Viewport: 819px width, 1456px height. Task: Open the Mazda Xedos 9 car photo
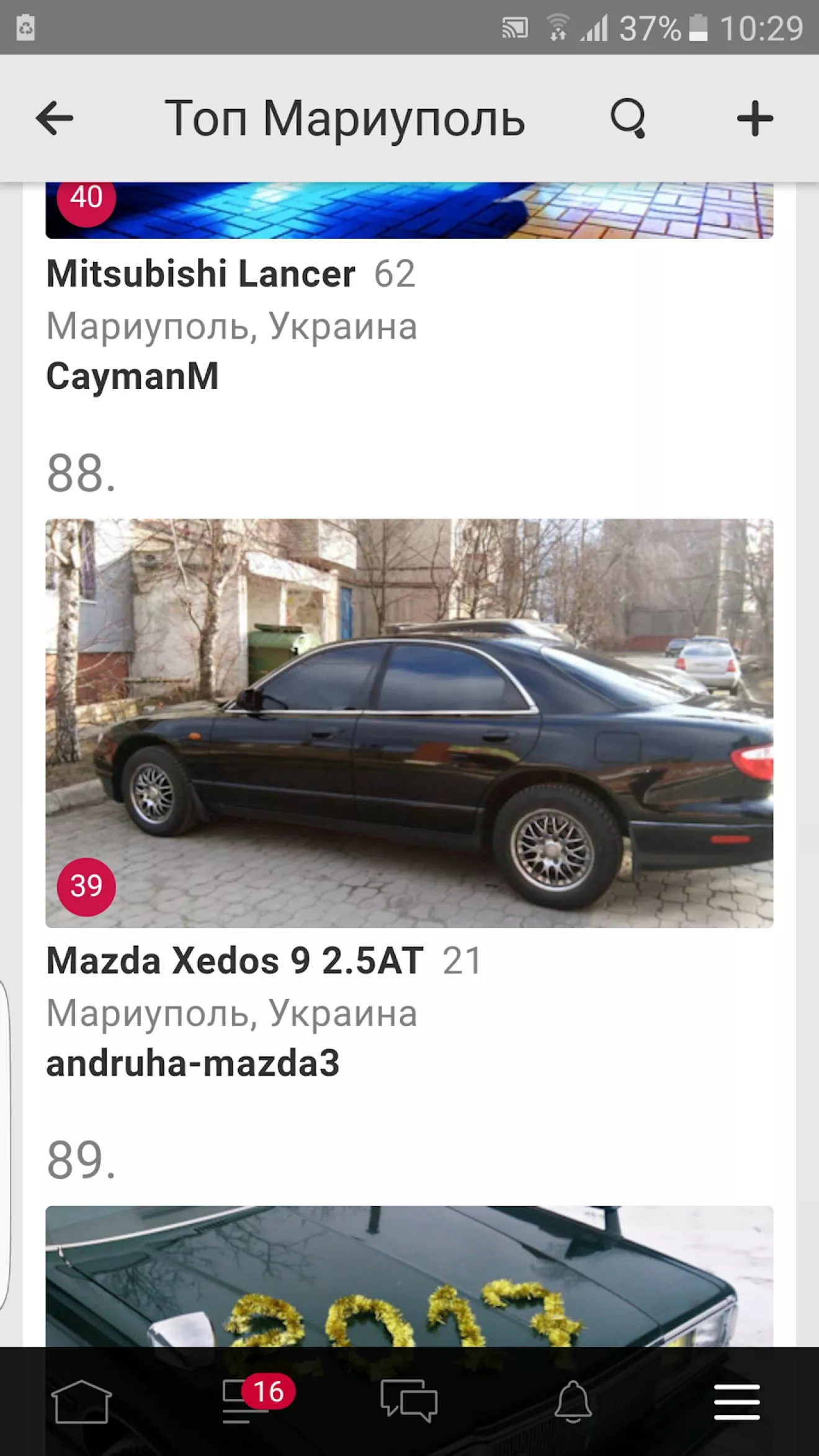(409, 723)
